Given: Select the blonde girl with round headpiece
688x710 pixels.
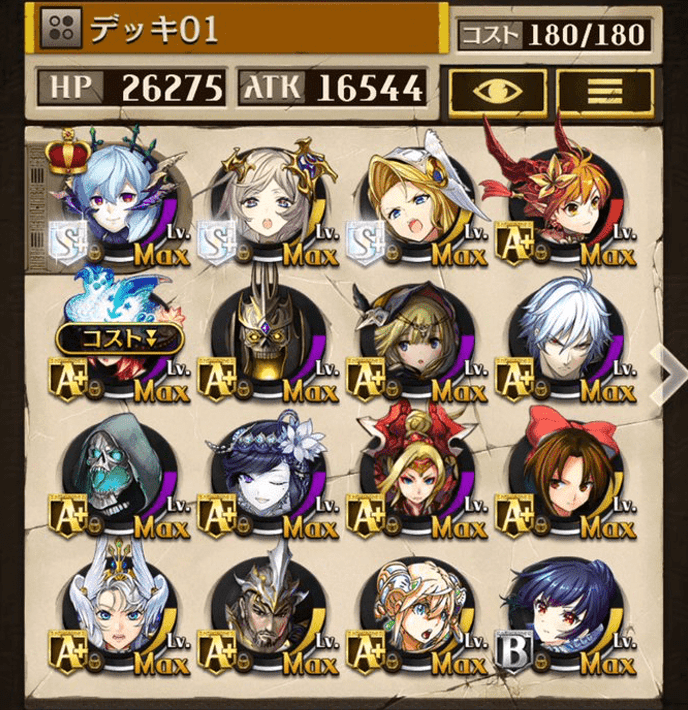Looking at the screenshot, I should point(412,615).
